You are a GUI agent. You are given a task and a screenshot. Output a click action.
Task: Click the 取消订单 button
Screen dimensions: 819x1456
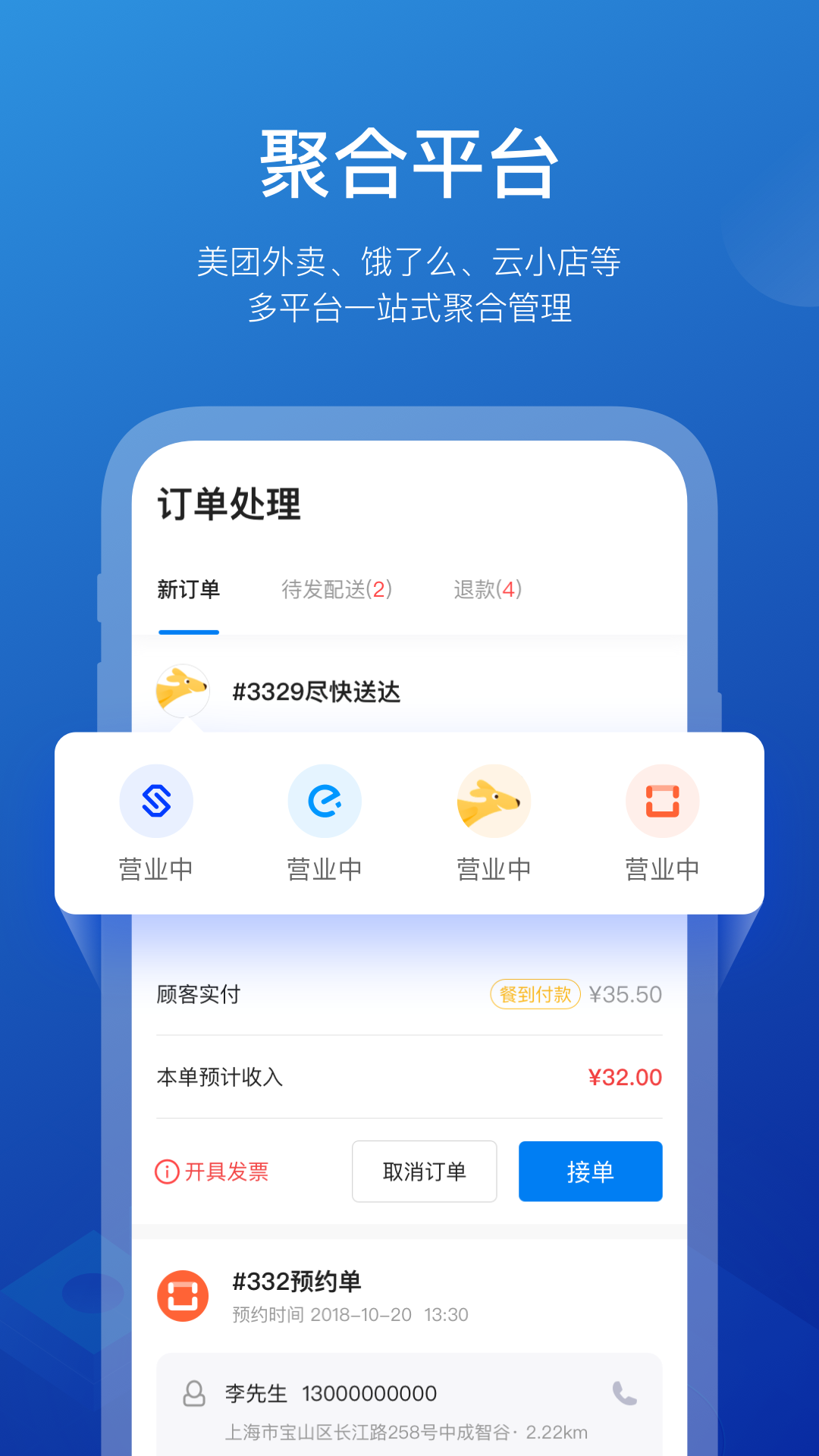point(424,1172)
